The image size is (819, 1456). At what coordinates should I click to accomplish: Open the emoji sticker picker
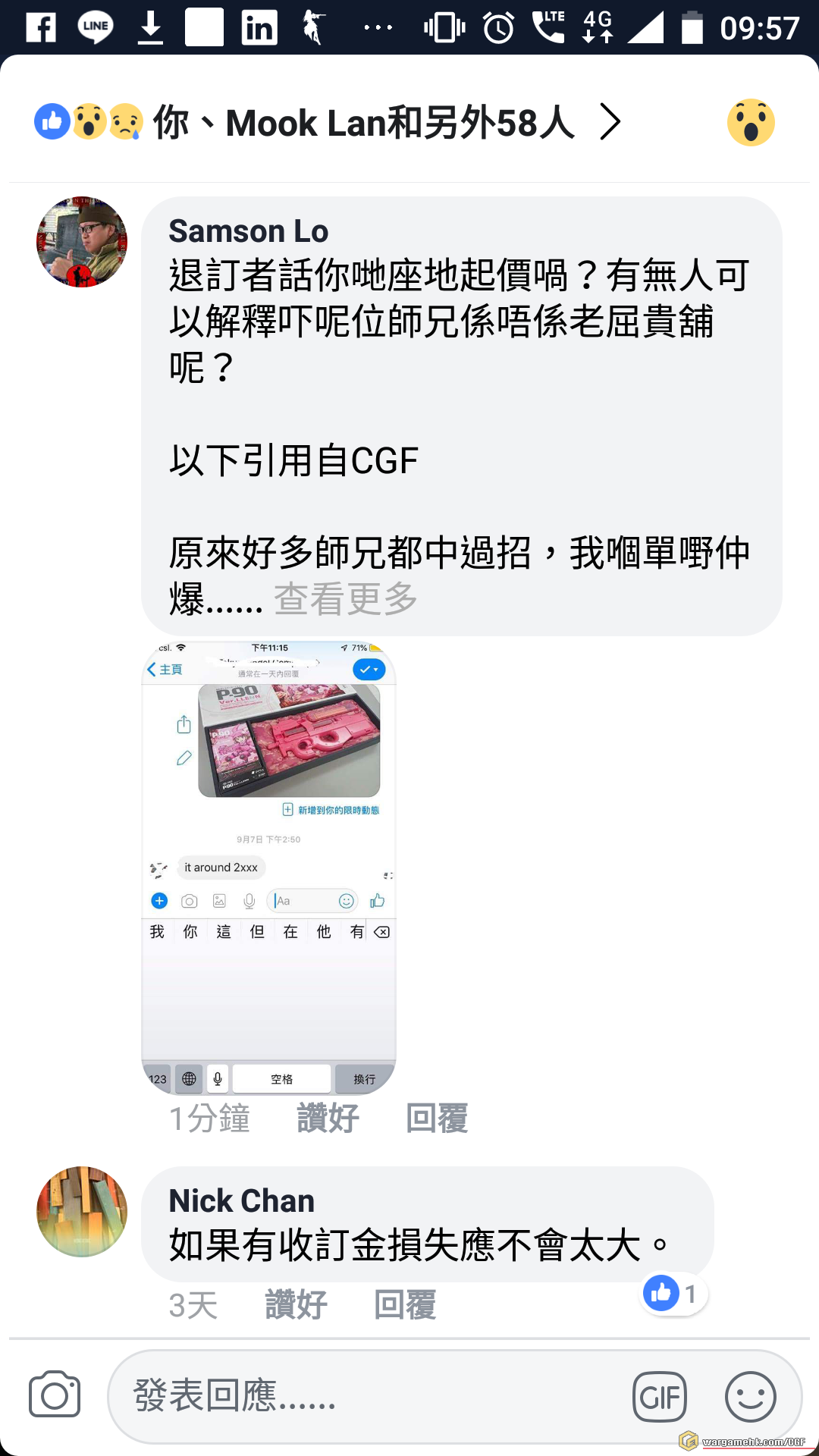750,1396
